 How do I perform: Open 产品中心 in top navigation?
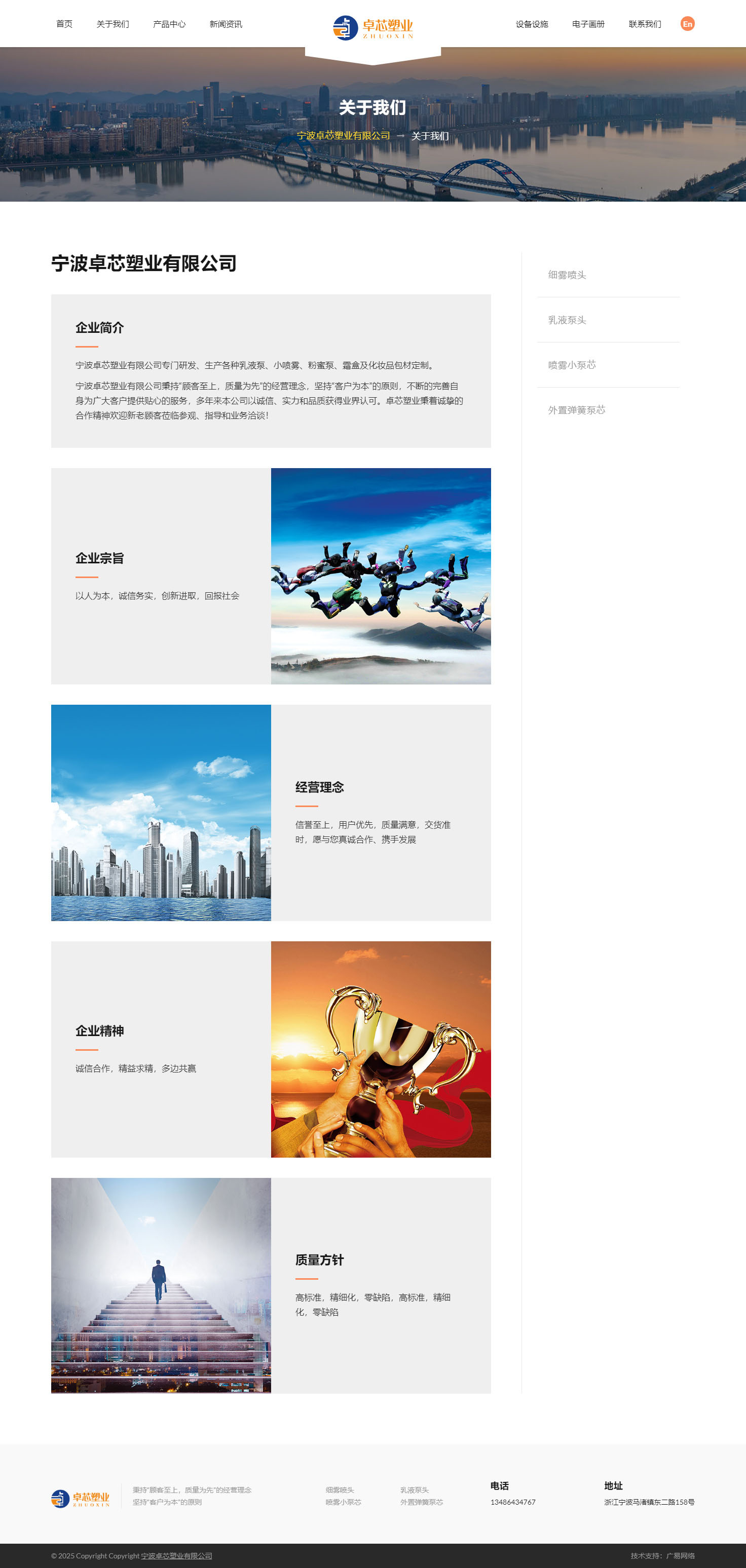pos(169,24)
